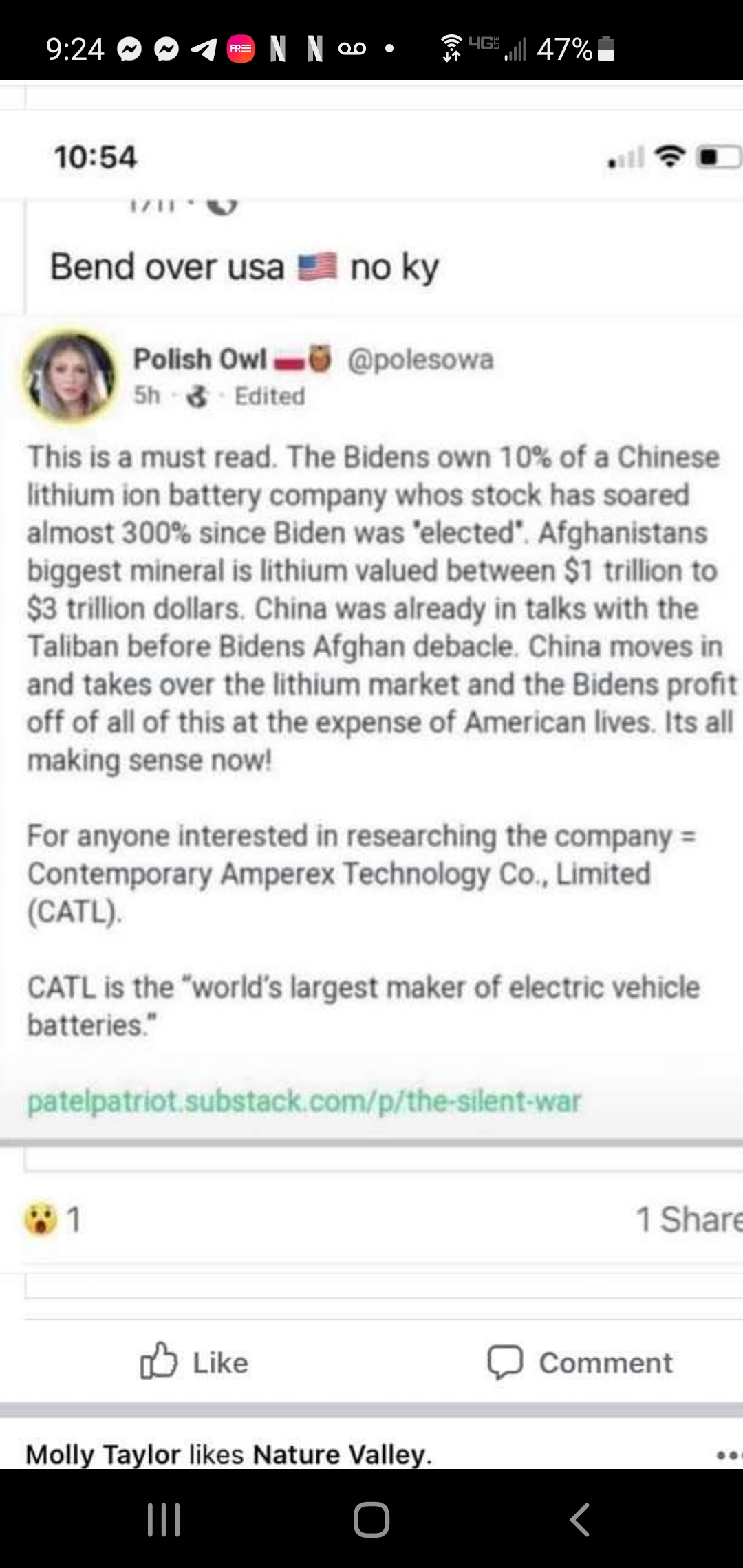The image size is (743, 1568).
Task: Comment on this post
Action: pyautogui.click(x=580, y=1362)
